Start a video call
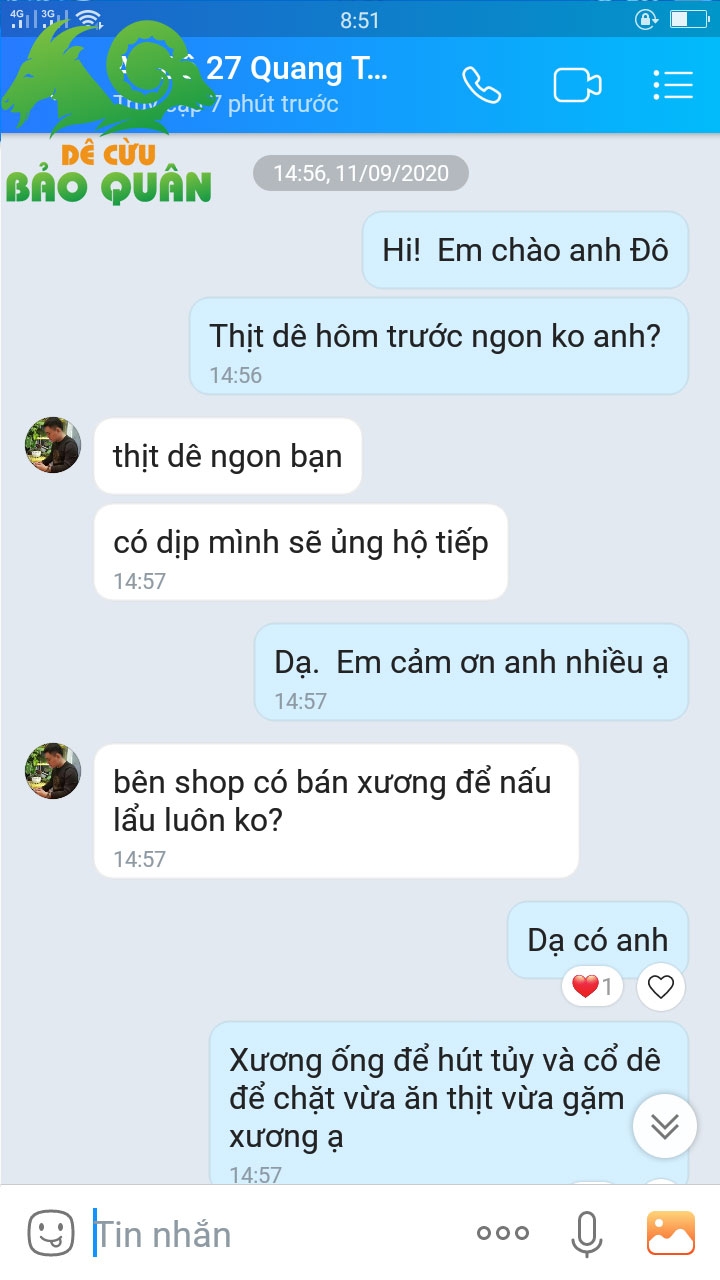Screen dimensions: 720x1280 [577, 85]
